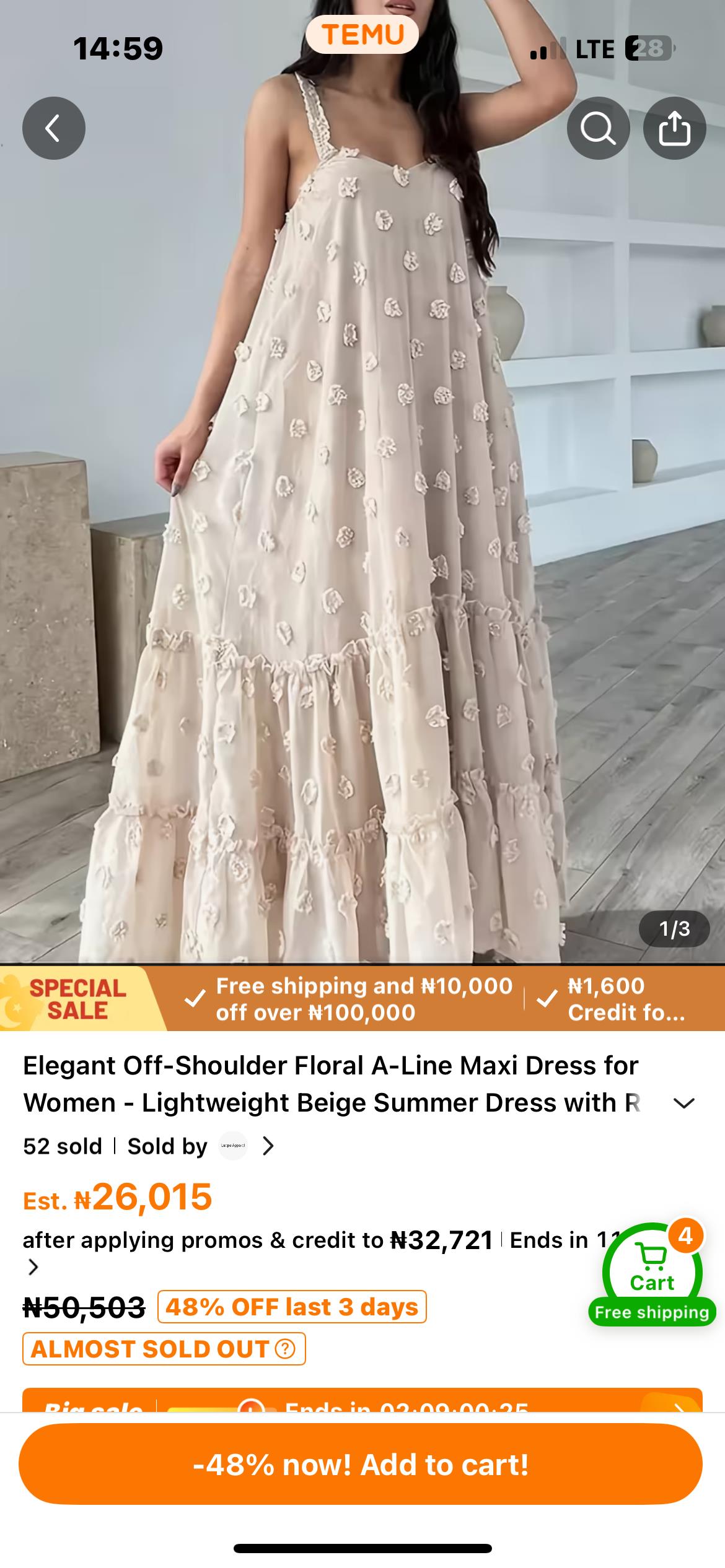View promos and credit price details

point(32,1267)
